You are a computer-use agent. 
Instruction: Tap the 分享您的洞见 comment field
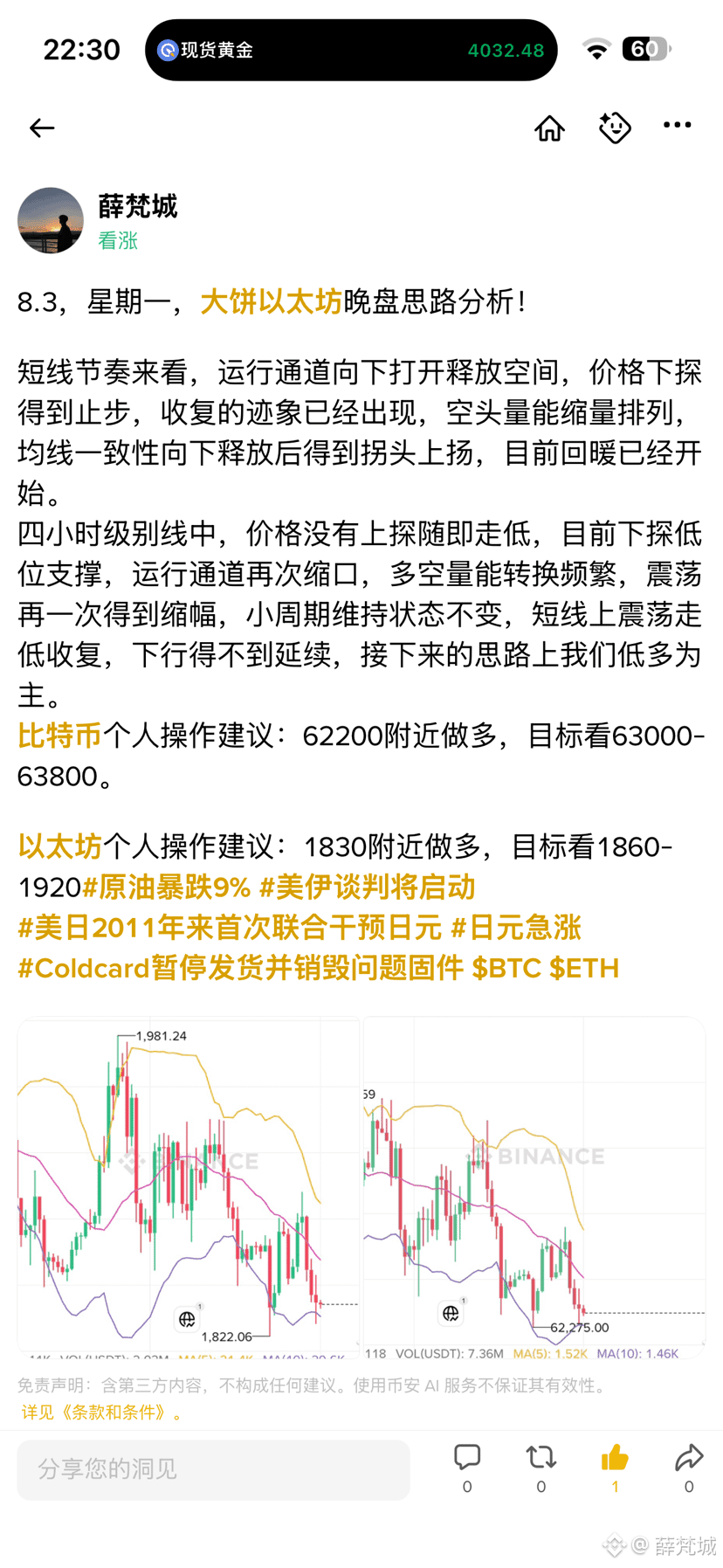point(213,1469)
